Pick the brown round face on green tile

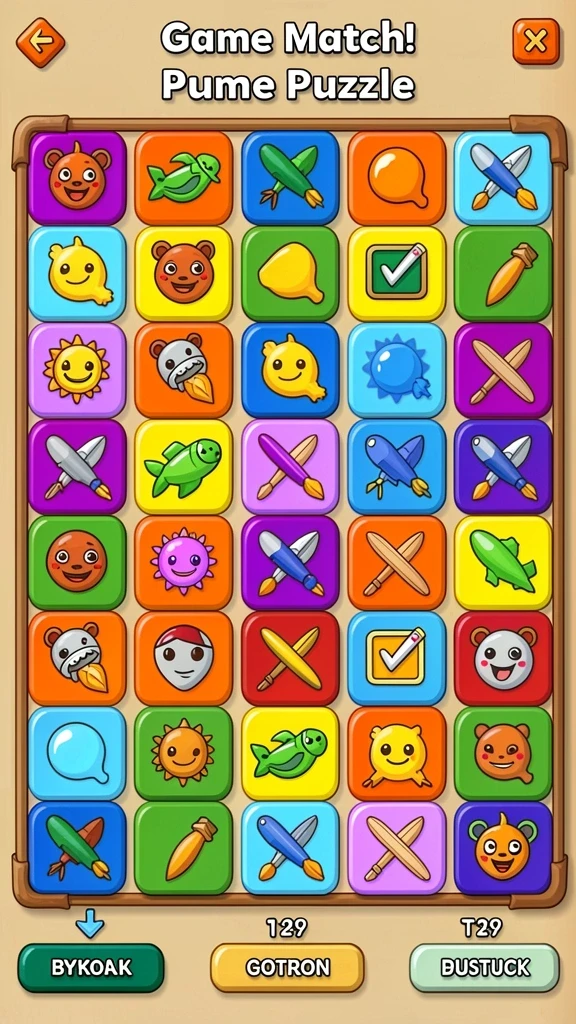tap(77, 562)
